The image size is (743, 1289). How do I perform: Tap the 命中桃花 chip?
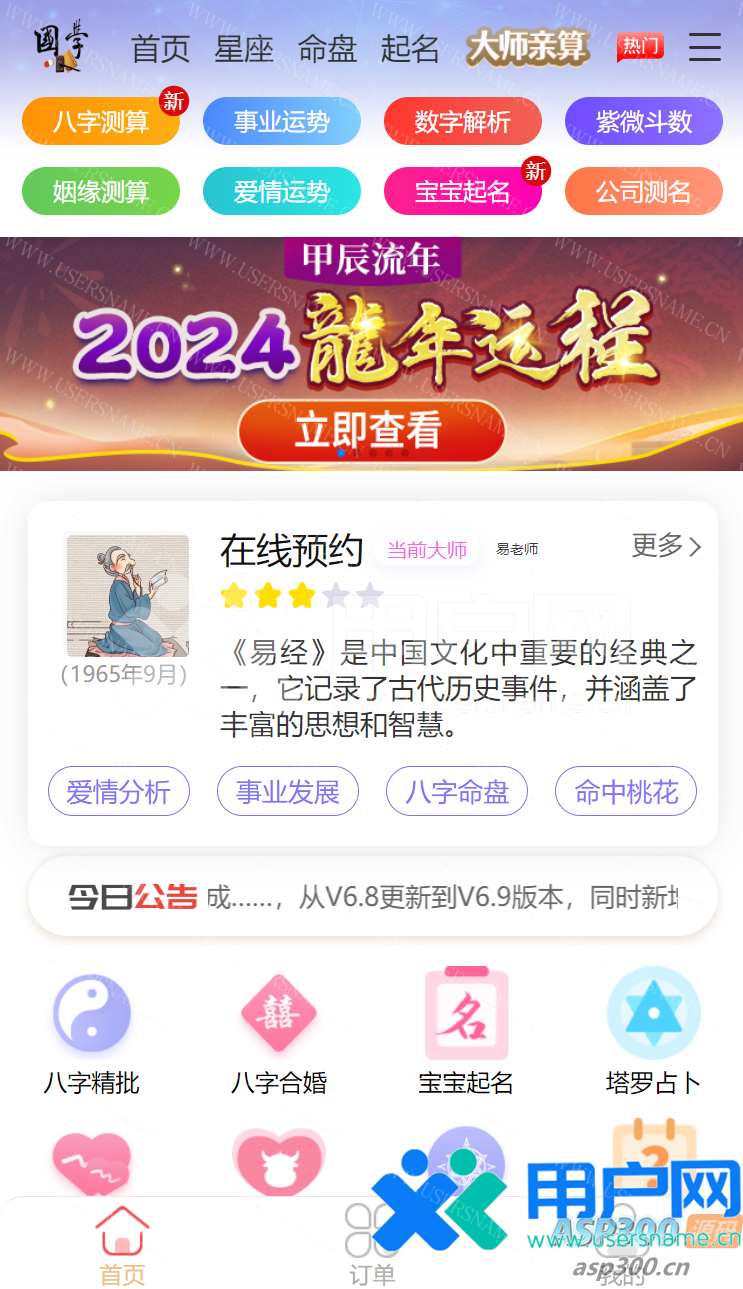[626, 792]
